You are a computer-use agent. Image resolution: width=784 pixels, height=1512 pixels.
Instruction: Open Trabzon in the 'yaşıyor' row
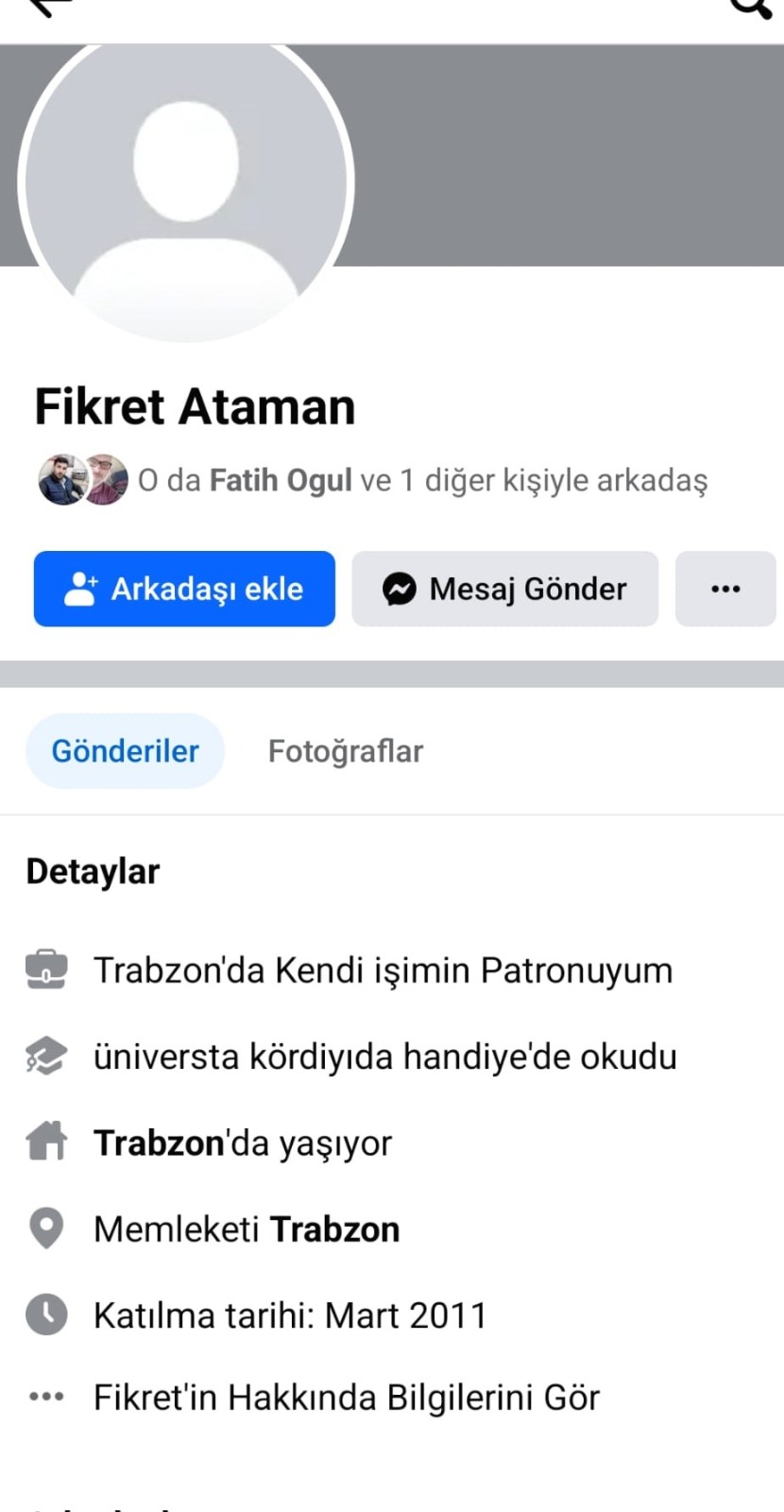[x=158, y=1143]
